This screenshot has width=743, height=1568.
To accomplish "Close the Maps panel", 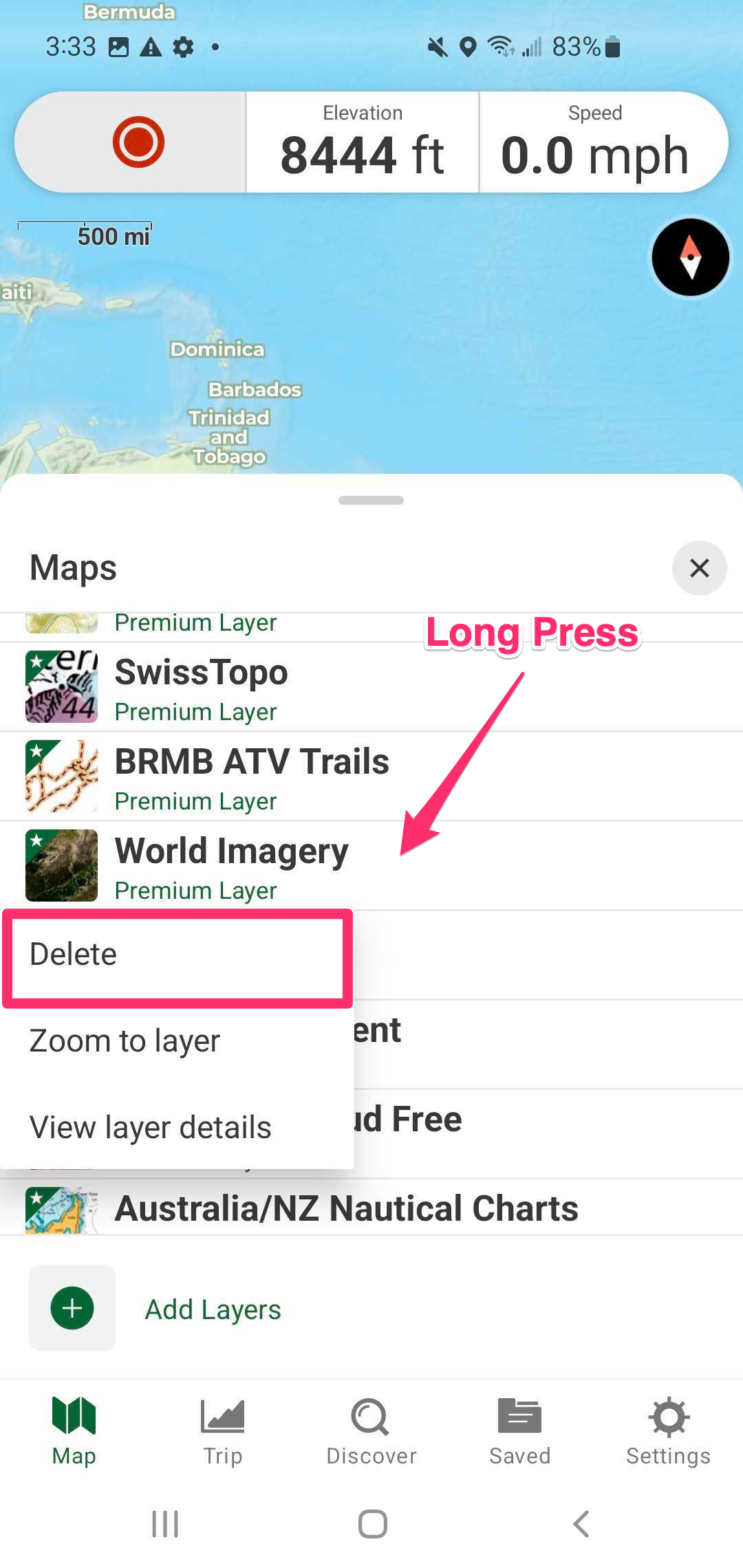I will tap(699, 568).
